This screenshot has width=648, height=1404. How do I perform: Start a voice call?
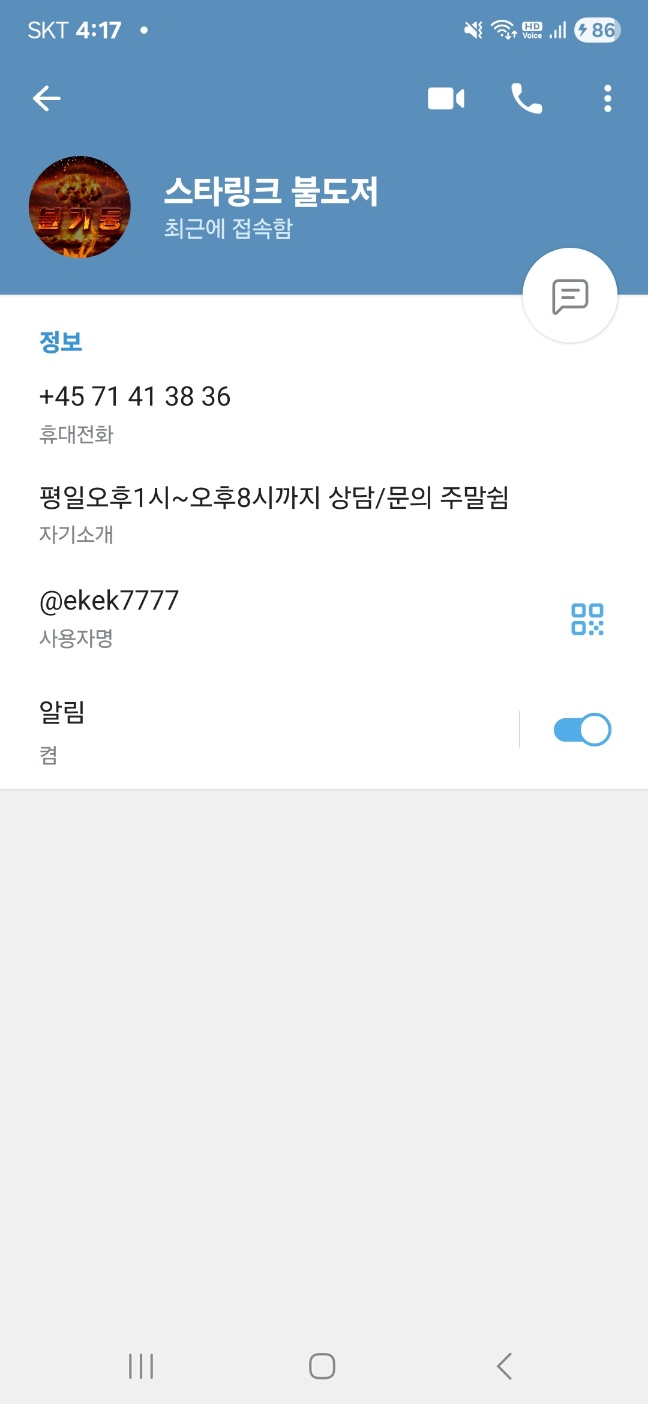coord(526,98)
